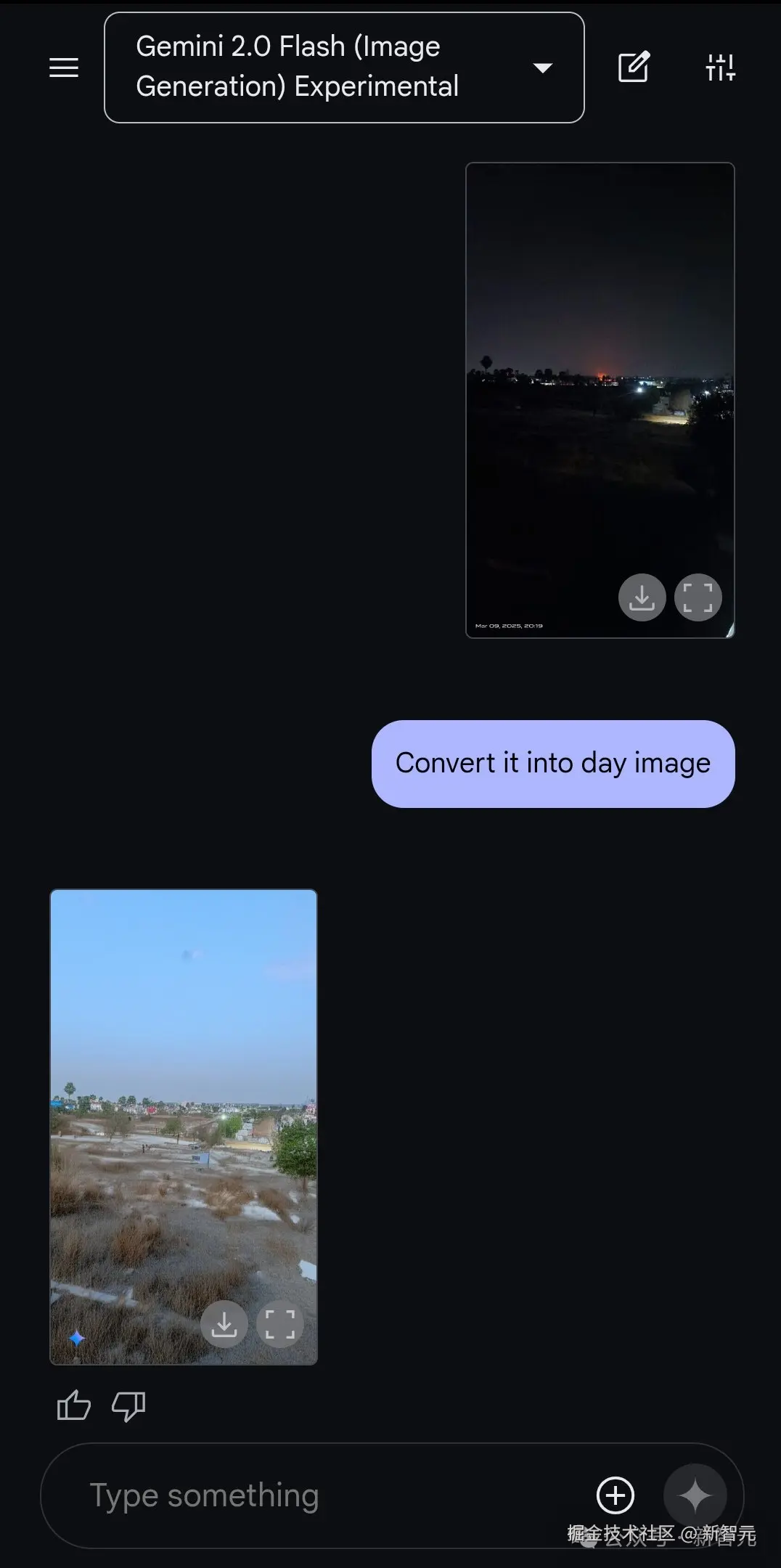The height and width of the screenshot is (1568, 781).
Task: Download the generated daytime image
Action: [224, 1324]
